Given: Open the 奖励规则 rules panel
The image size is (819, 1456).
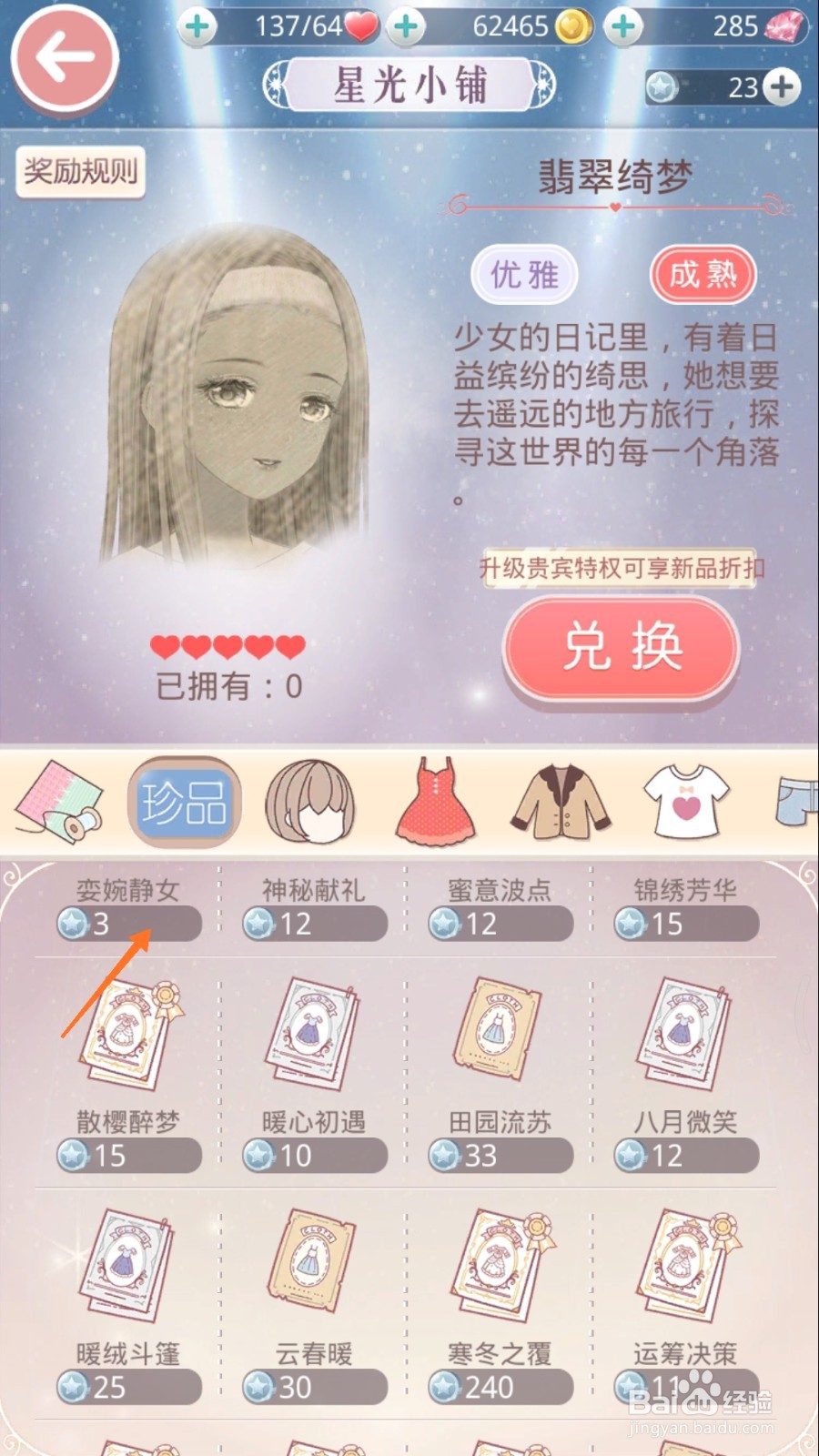Looking at the screenshot, I should pos(80,173).
